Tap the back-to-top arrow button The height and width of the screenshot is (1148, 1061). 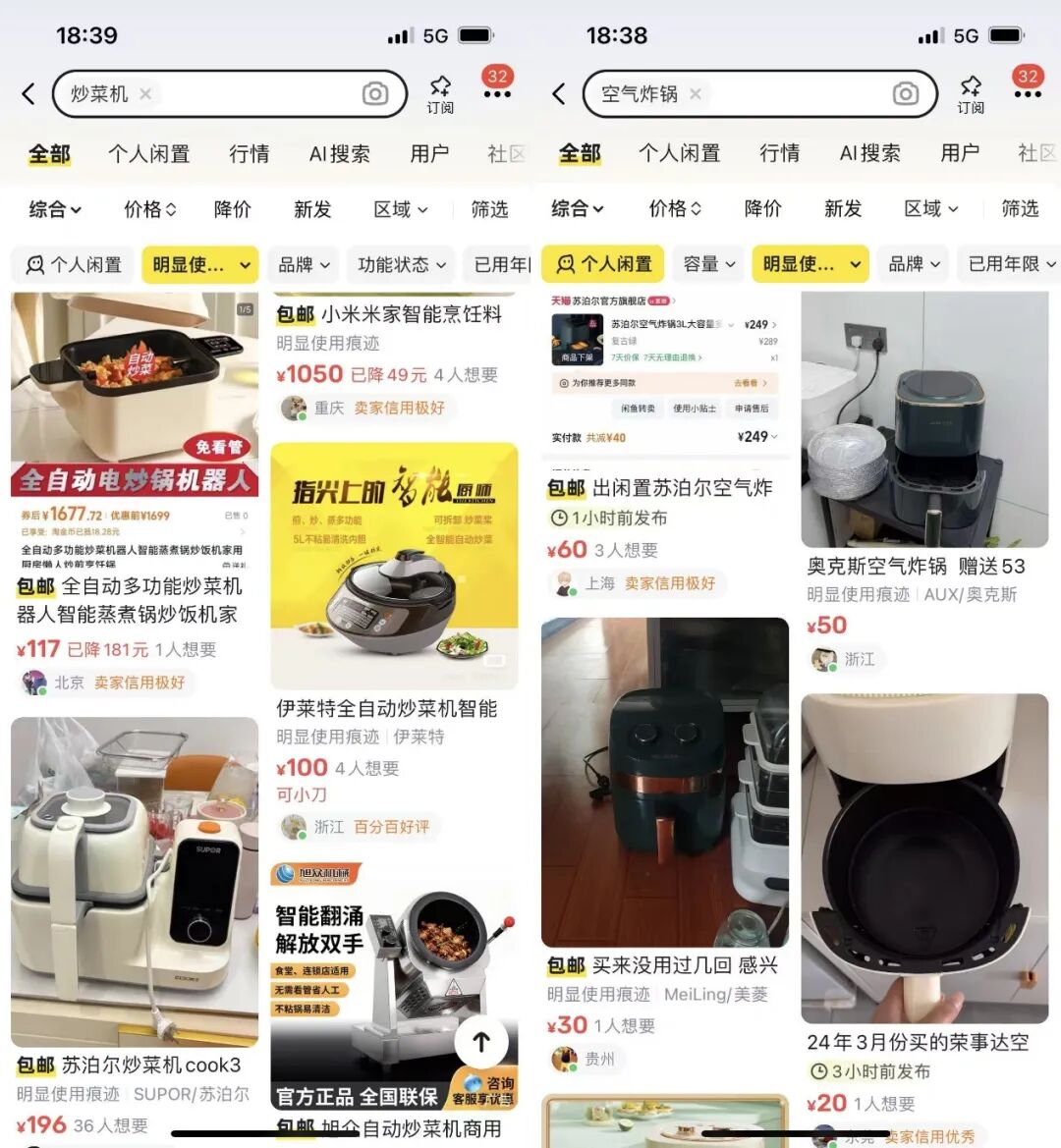click(480, 1044)
